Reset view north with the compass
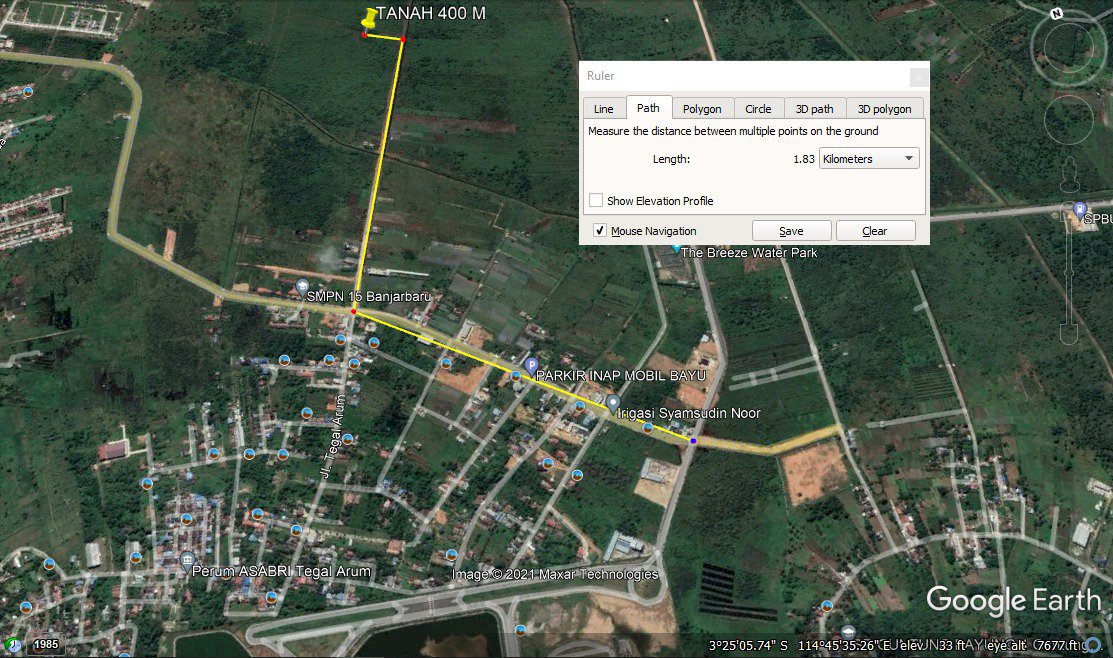Screen dimensions: 1113x658 (1056, 14)
